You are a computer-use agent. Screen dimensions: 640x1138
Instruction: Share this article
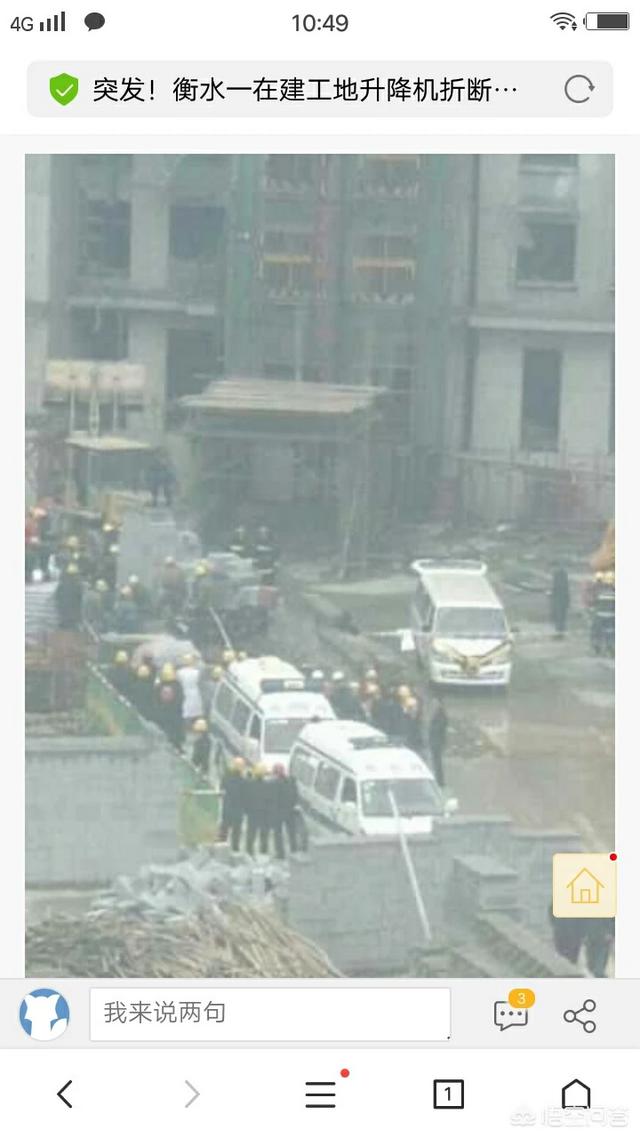click(x=580, y=1015)
